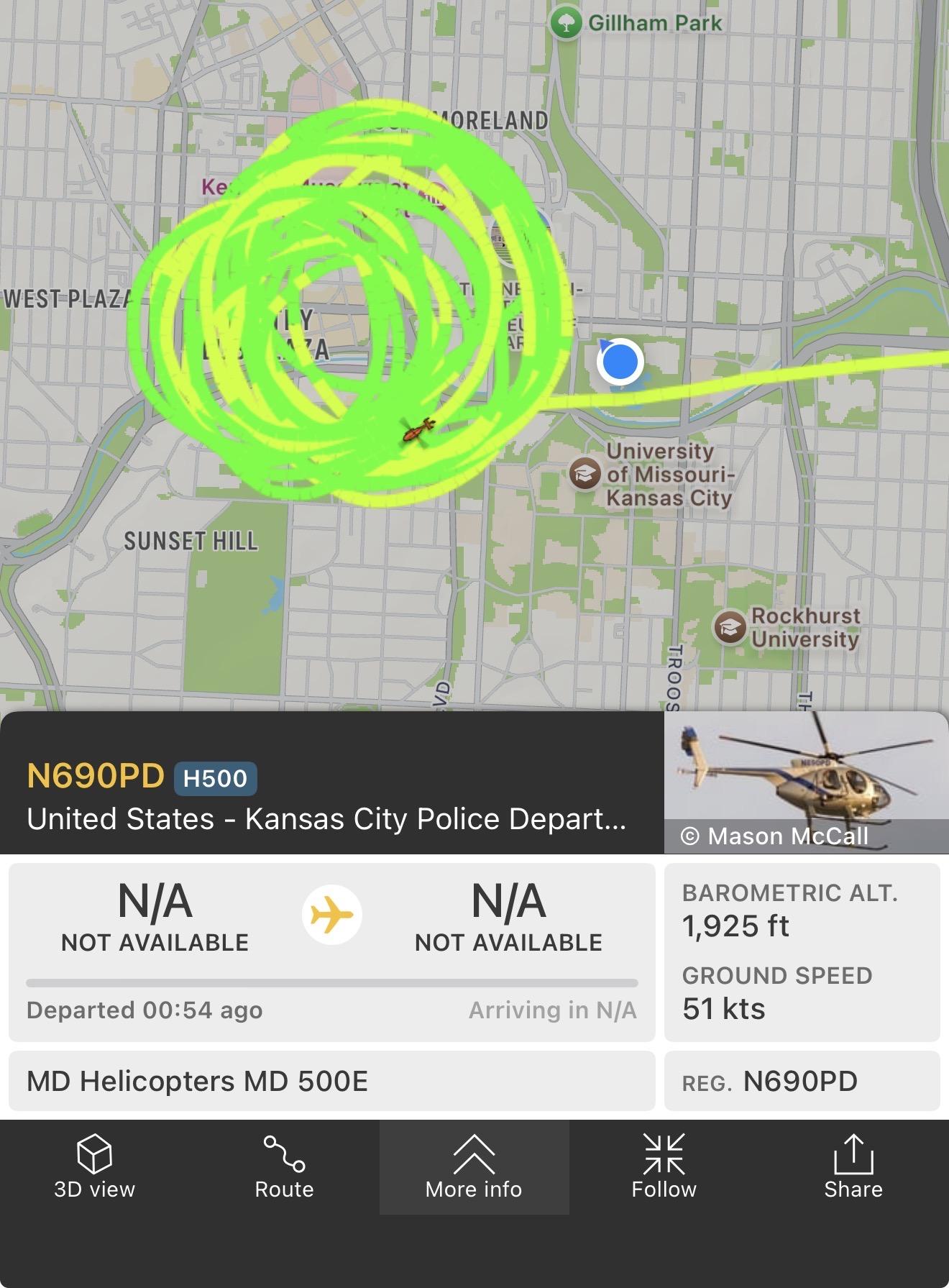The image size is (949, 1288).
Task: Share this flight
Action: coord(853,1166)
